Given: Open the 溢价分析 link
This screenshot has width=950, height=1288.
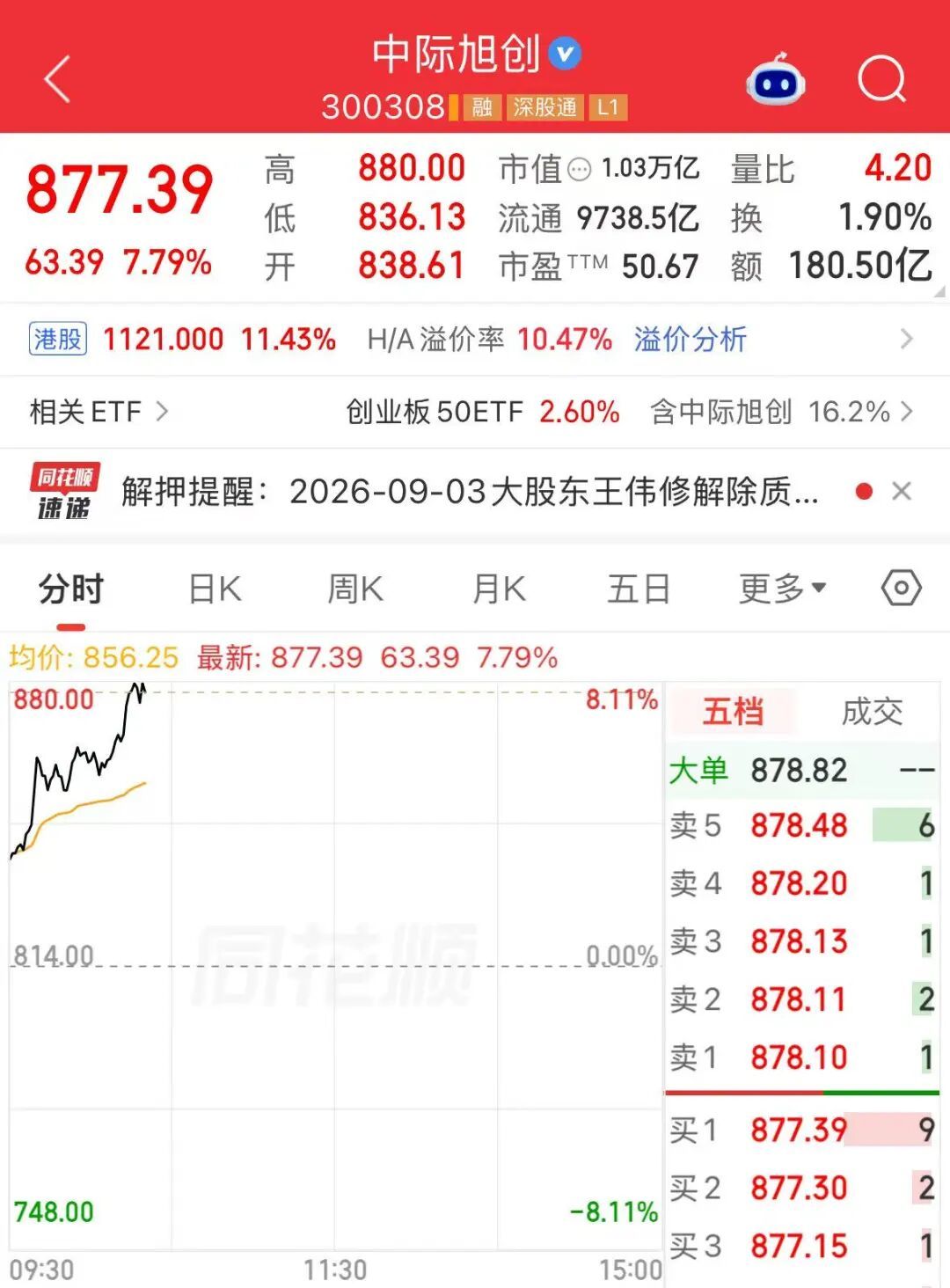Looking at the screenshot, I should pos(691,340).
